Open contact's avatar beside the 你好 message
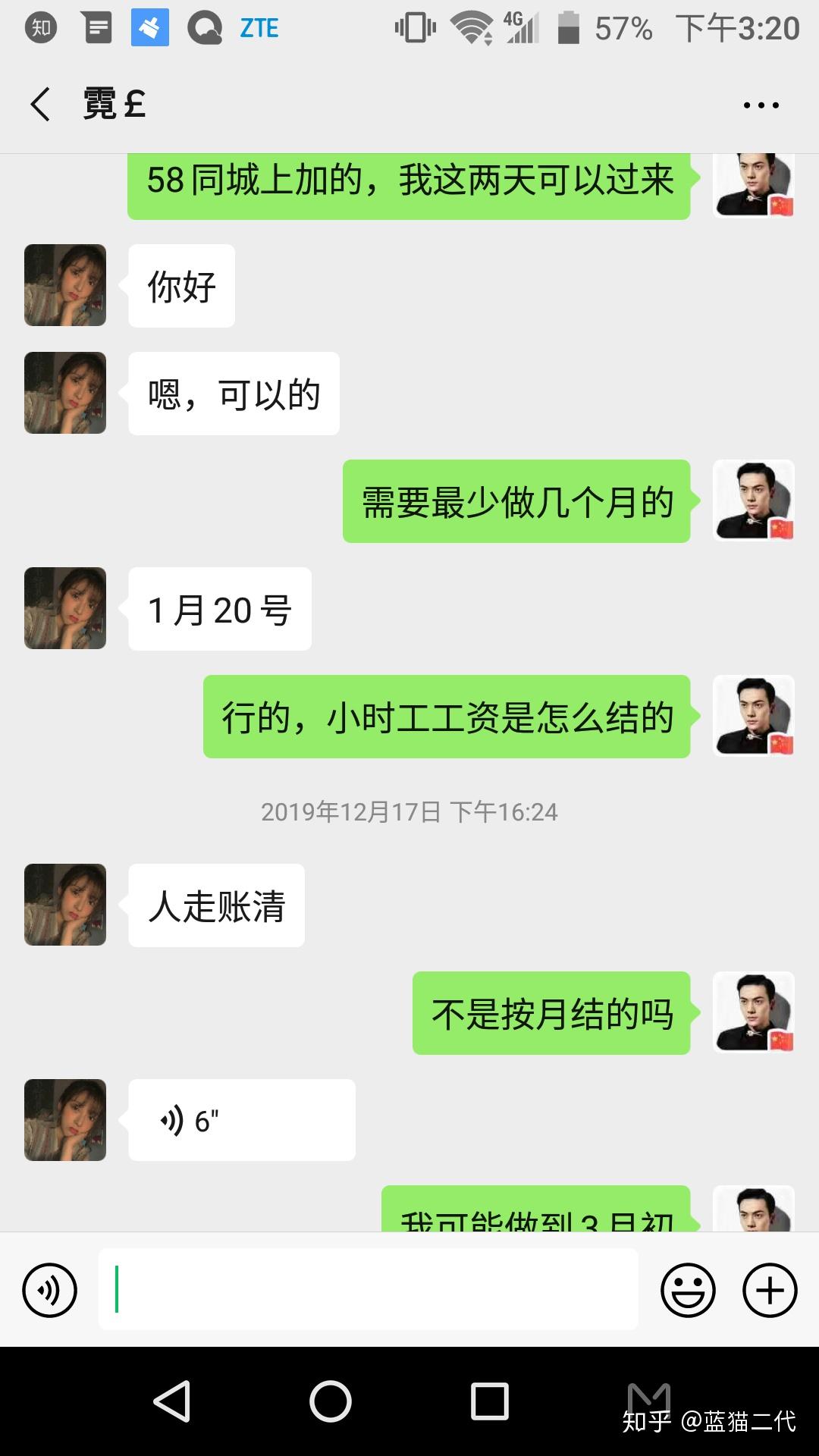This screenshot has width=819, height=1456. [65, 285]
